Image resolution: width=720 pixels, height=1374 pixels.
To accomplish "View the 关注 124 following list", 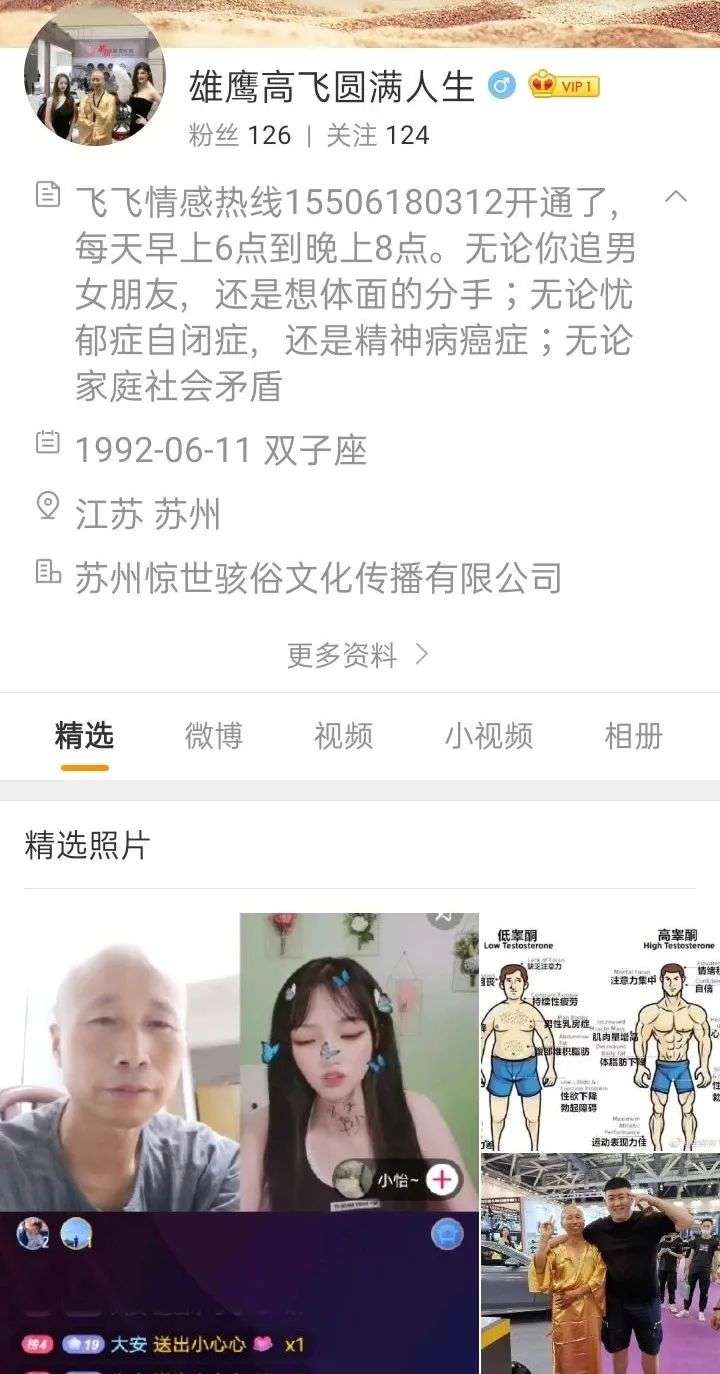I will (x=378, y=135).
